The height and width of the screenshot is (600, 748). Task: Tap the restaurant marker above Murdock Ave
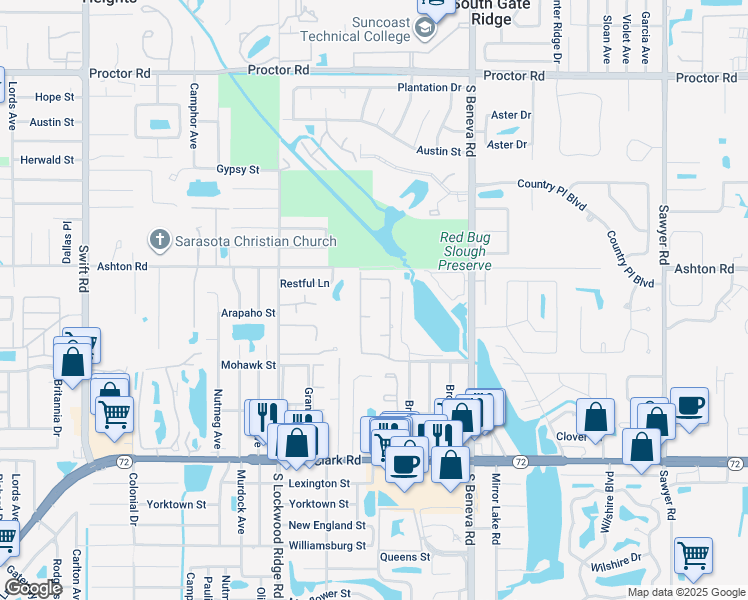coord(265,416)
